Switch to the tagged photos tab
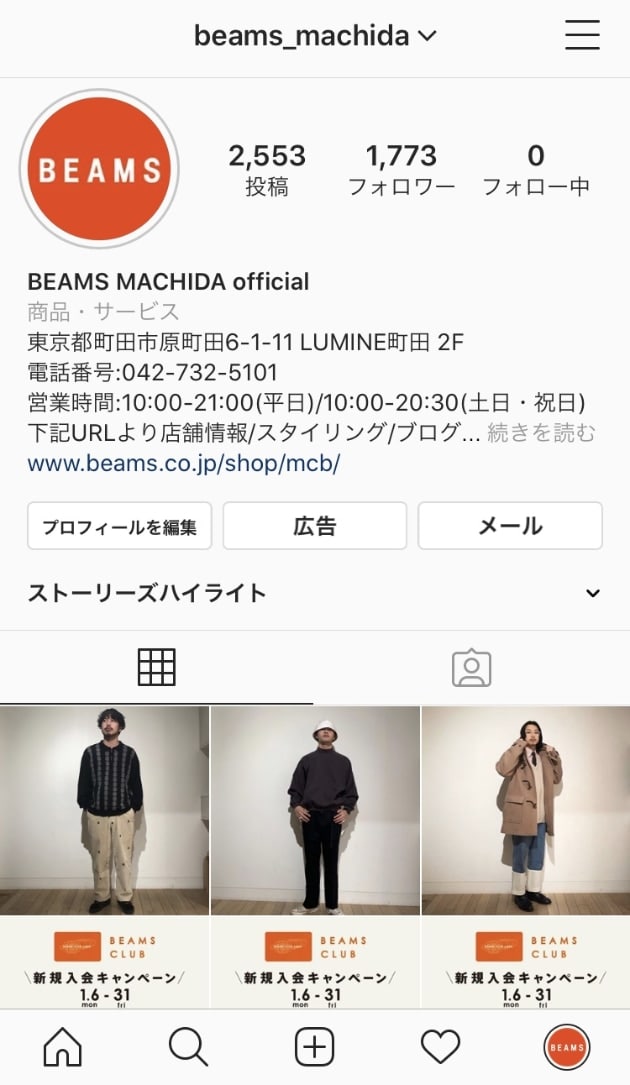Screen dimensions: 630x1085 [471, 667]
